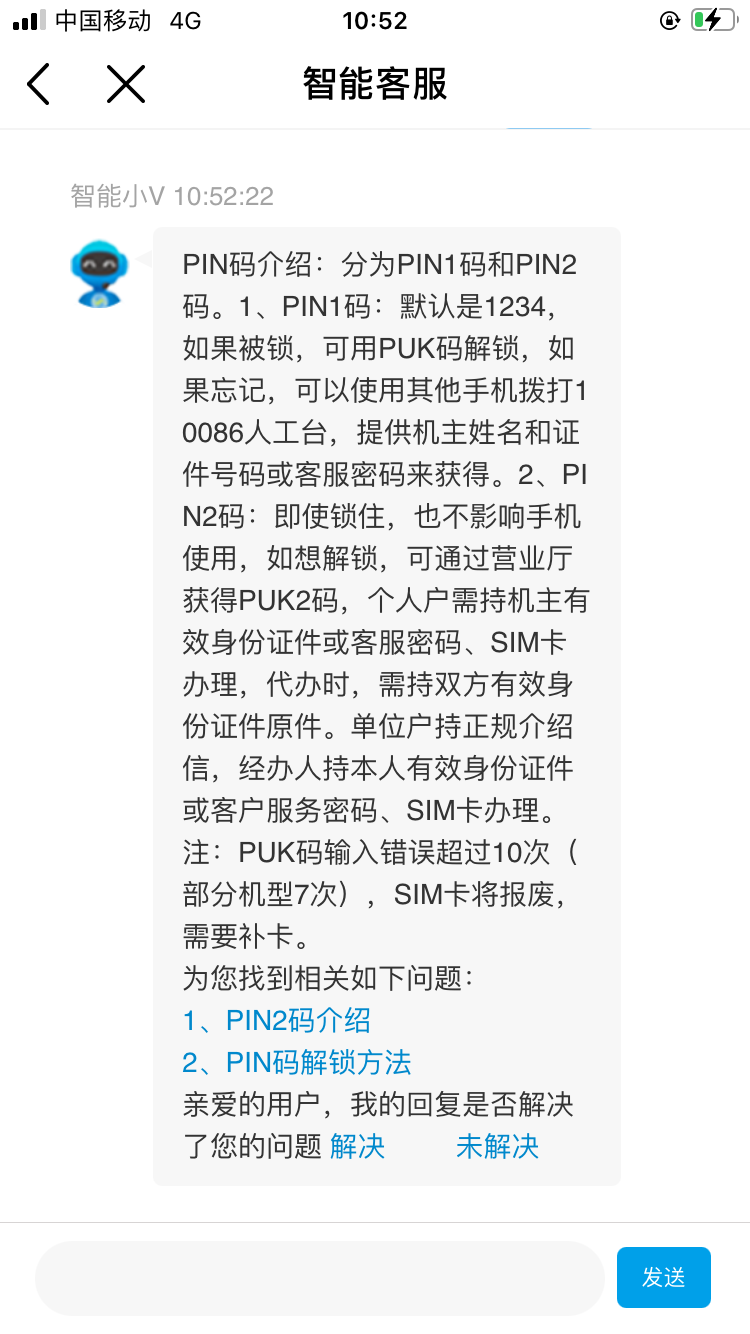This screenshot has height=1334, width=750.
Task: Focus the message input field
Action: click(x=320, y=1278)
